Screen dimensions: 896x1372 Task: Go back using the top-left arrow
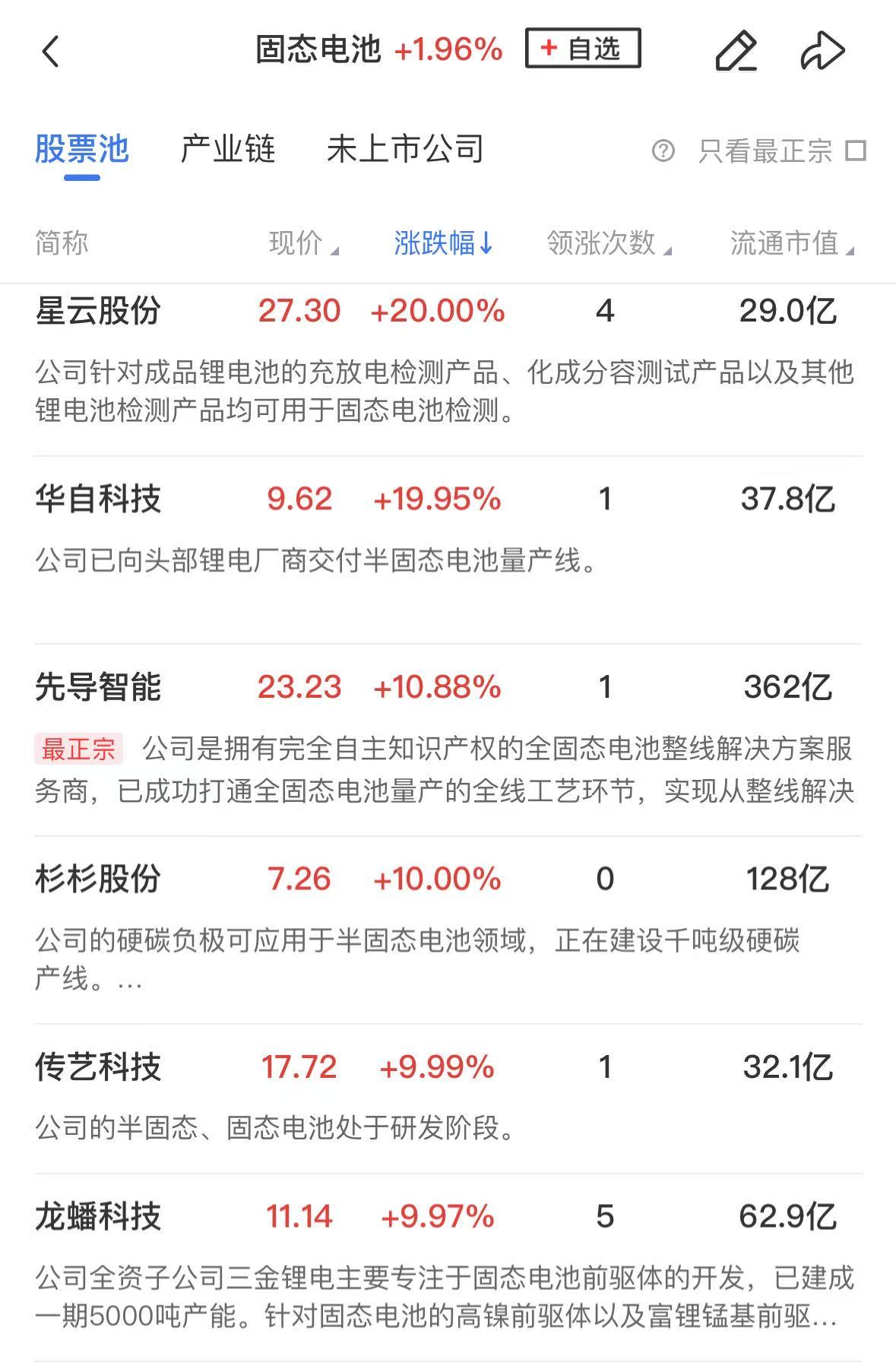(51, 52)
